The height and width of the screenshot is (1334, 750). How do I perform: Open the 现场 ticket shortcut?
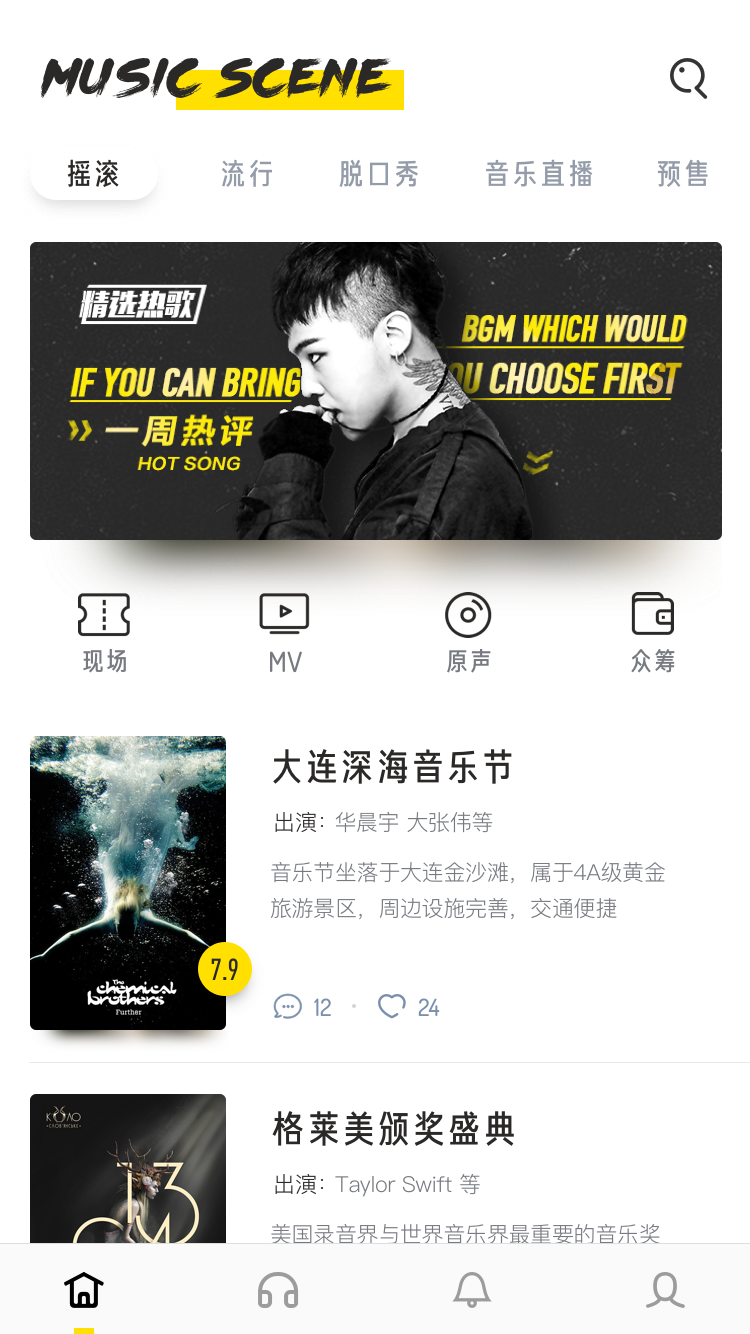tap(104, 633)
